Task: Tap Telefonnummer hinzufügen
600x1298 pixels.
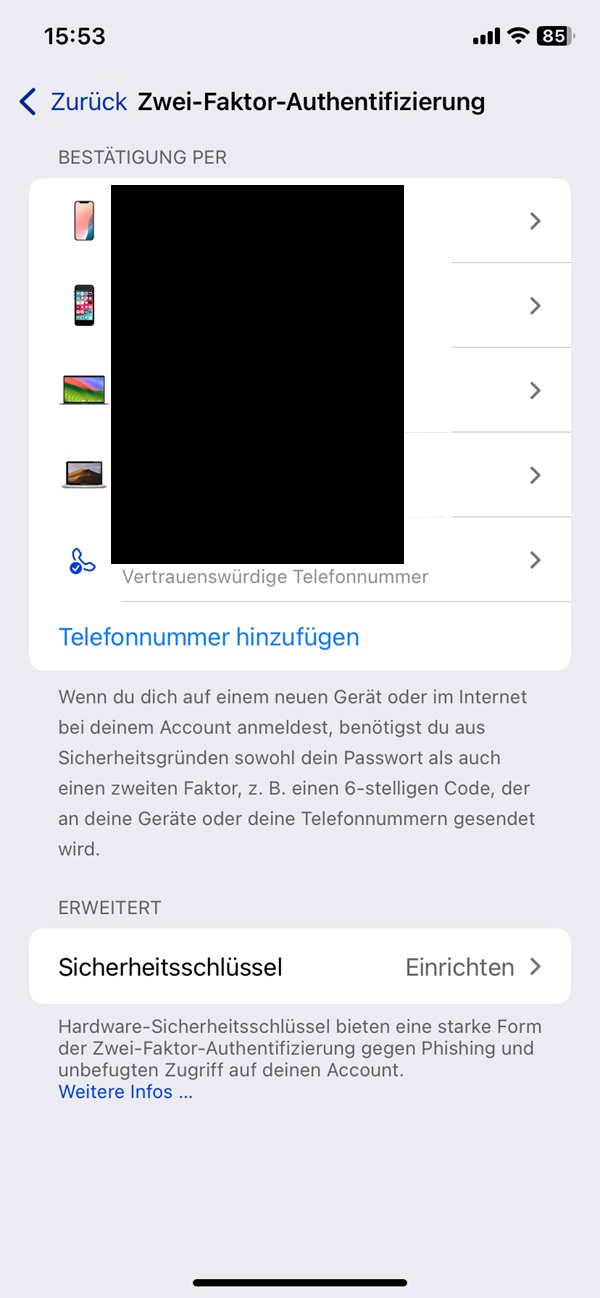Action: (209, 637)
